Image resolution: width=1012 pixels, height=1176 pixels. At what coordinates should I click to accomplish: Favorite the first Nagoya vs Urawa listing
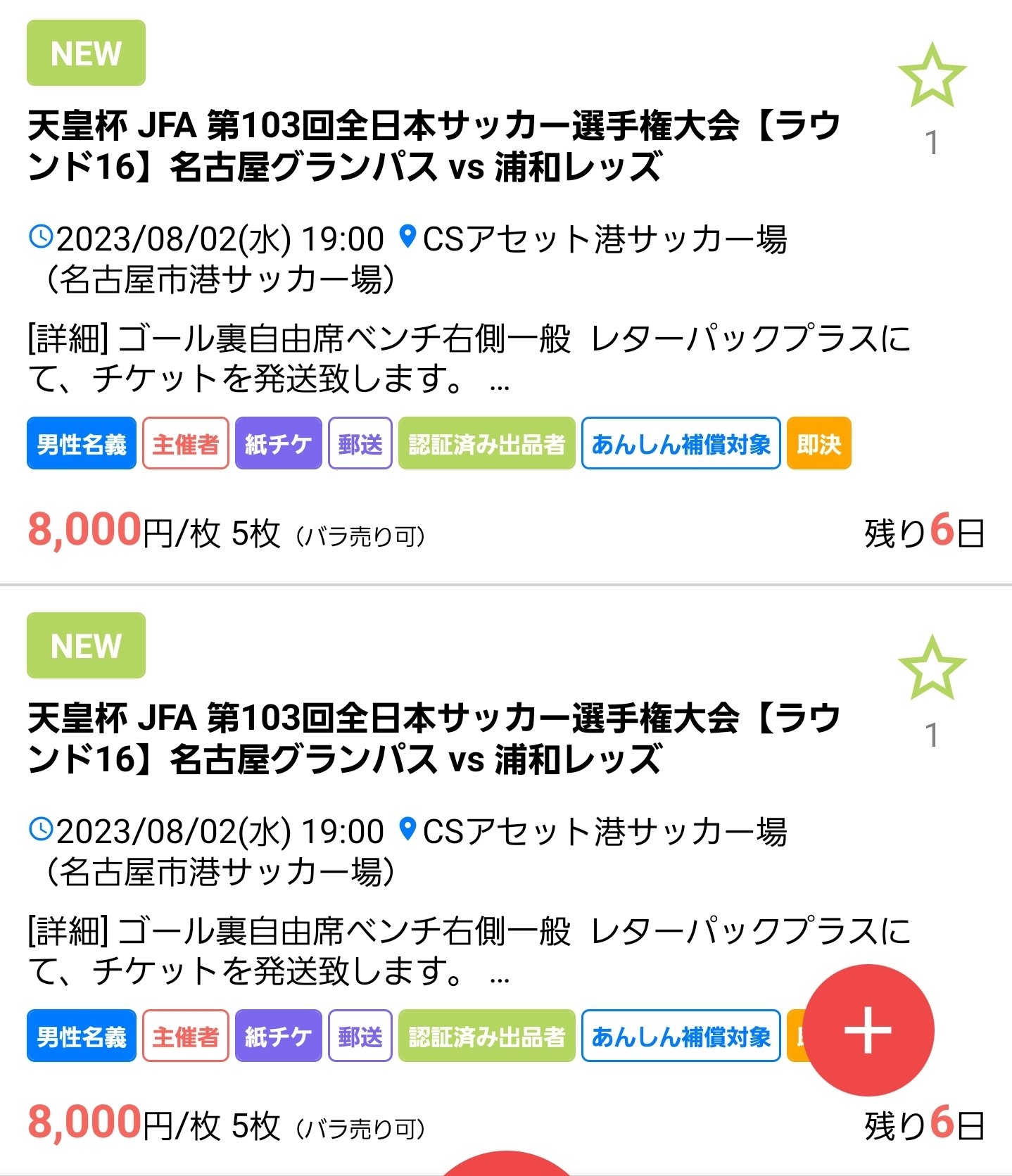932,76
